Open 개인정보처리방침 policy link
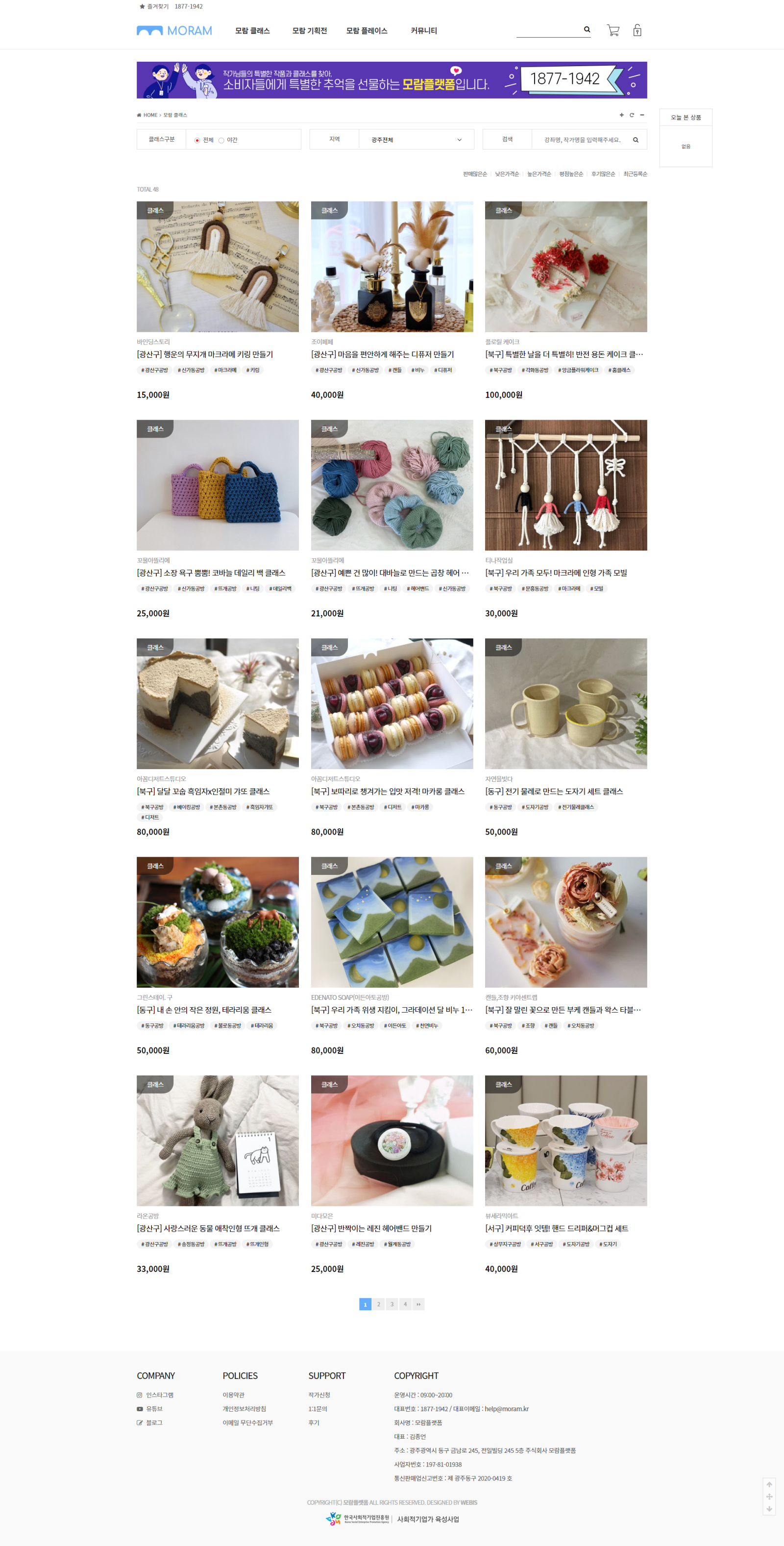This screenshot has height=1546, width=784. pyautogui.click(x=244, y=1409)
